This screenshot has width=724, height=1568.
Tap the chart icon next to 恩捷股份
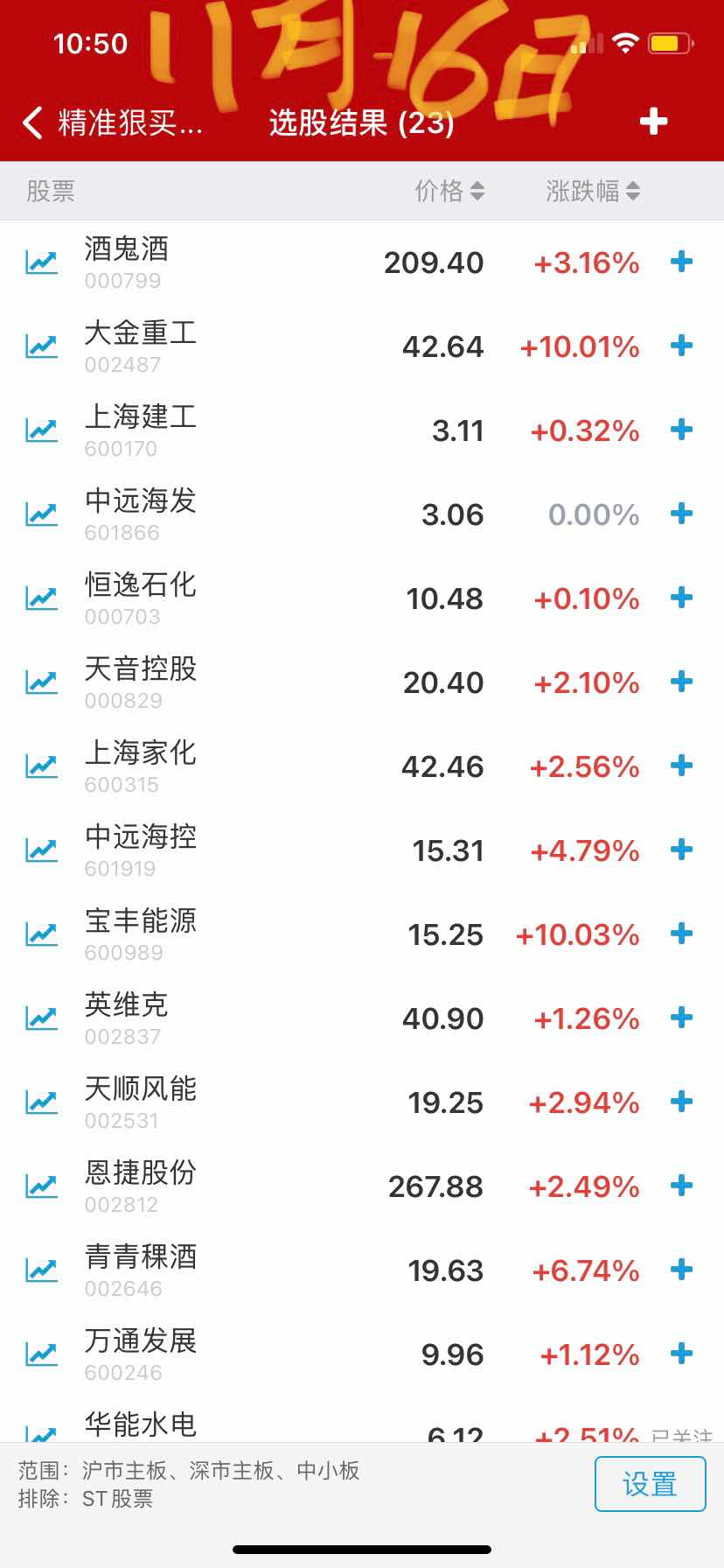click(40, 1186)
